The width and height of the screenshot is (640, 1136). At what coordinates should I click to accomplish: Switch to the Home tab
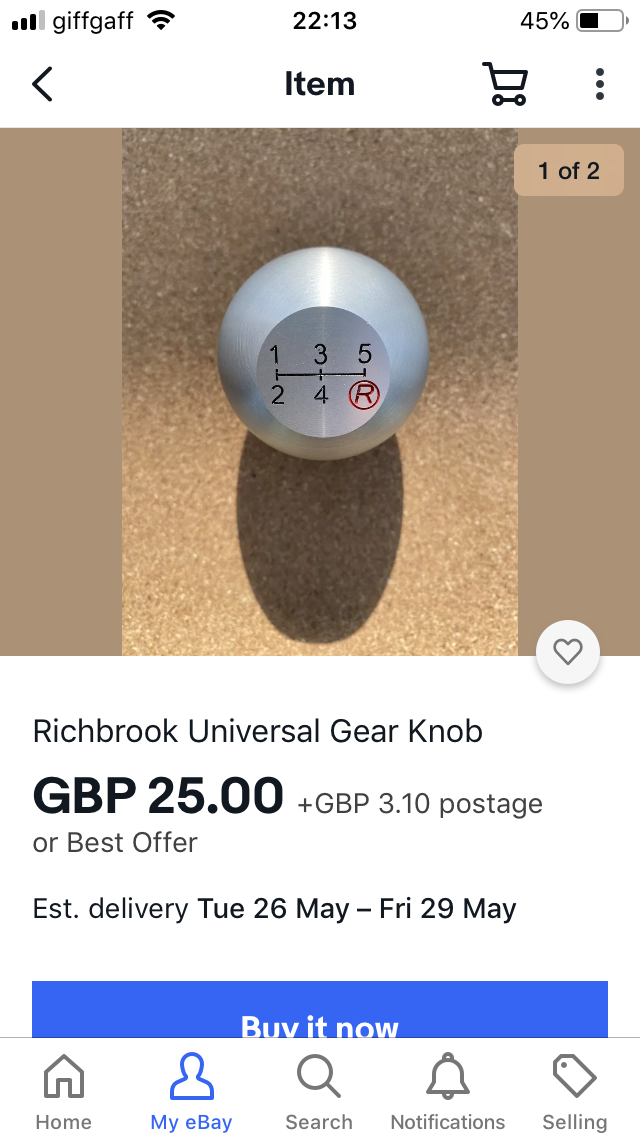pos(63,1092)
